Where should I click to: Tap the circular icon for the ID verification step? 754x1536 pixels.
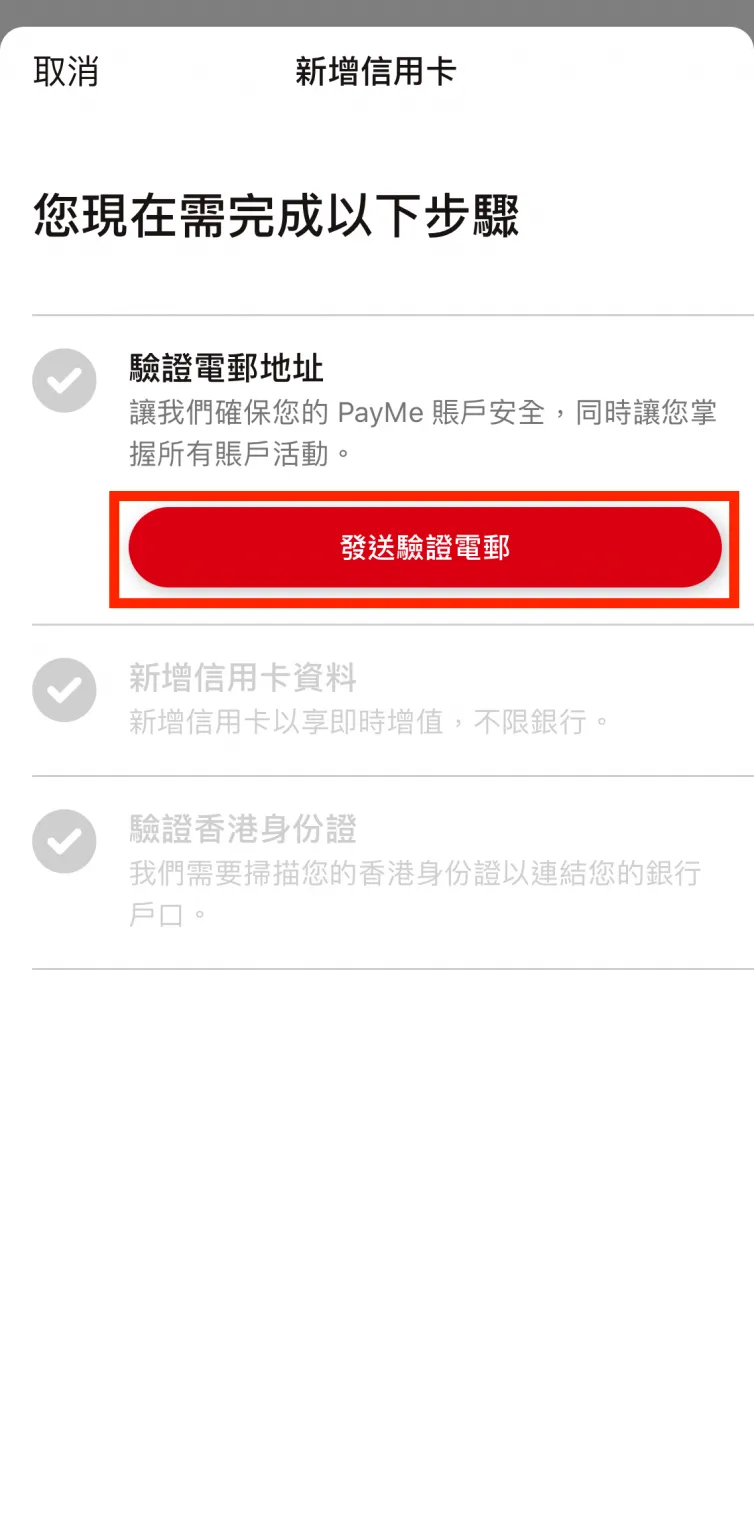(63, 841)
